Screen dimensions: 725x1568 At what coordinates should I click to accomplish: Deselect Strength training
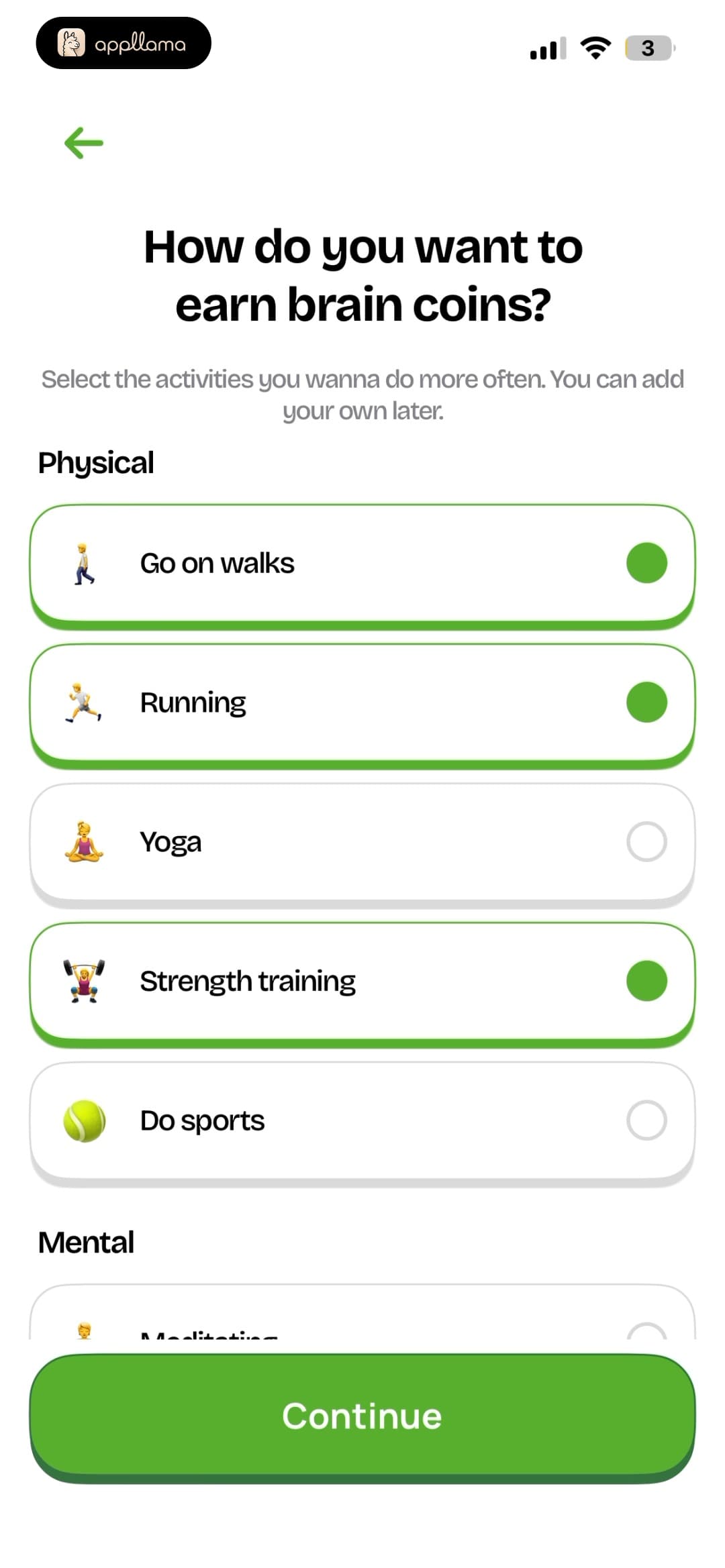click(x=362, y=984)
